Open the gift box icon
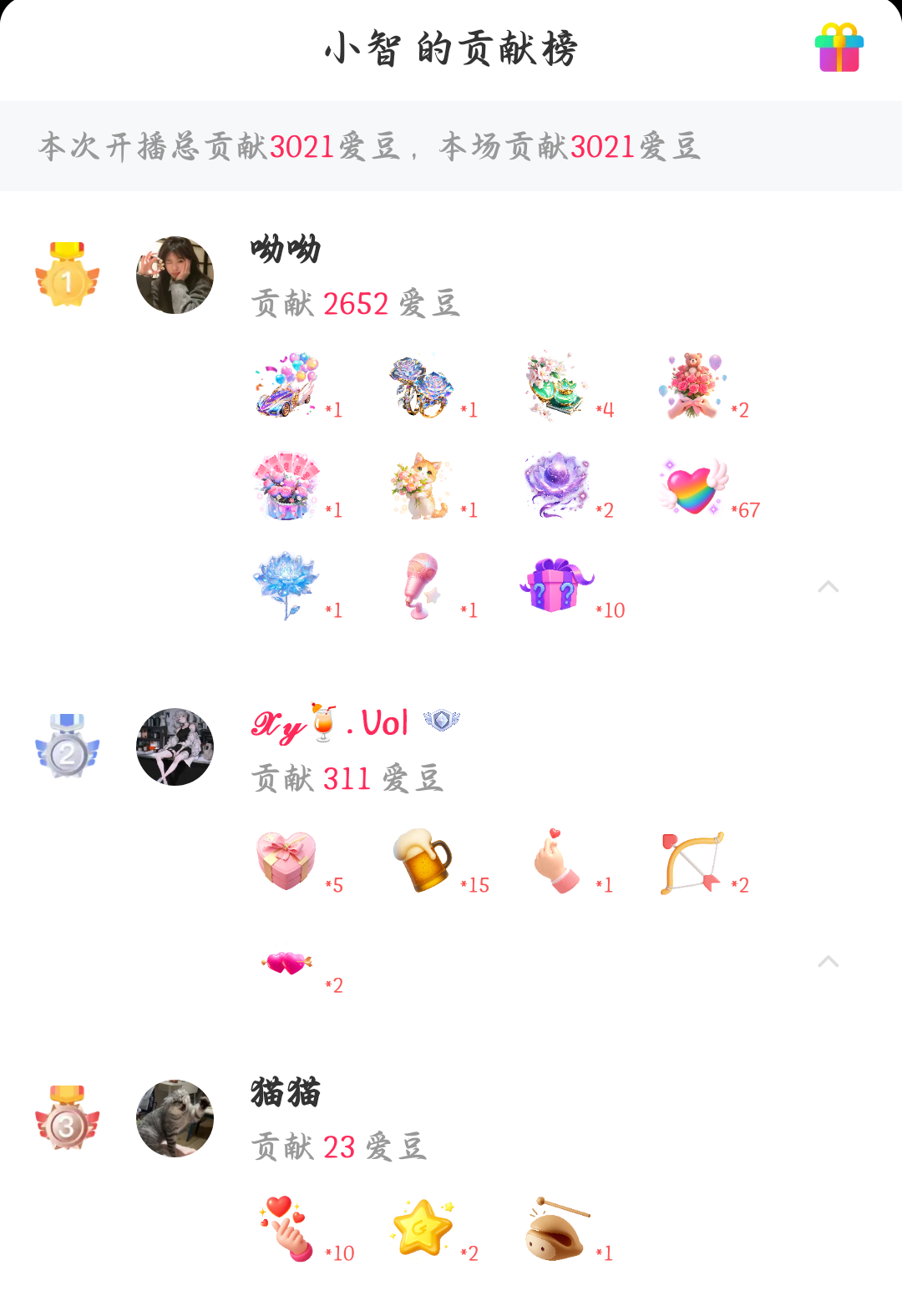902x1316 pixels. coord(839,48)
